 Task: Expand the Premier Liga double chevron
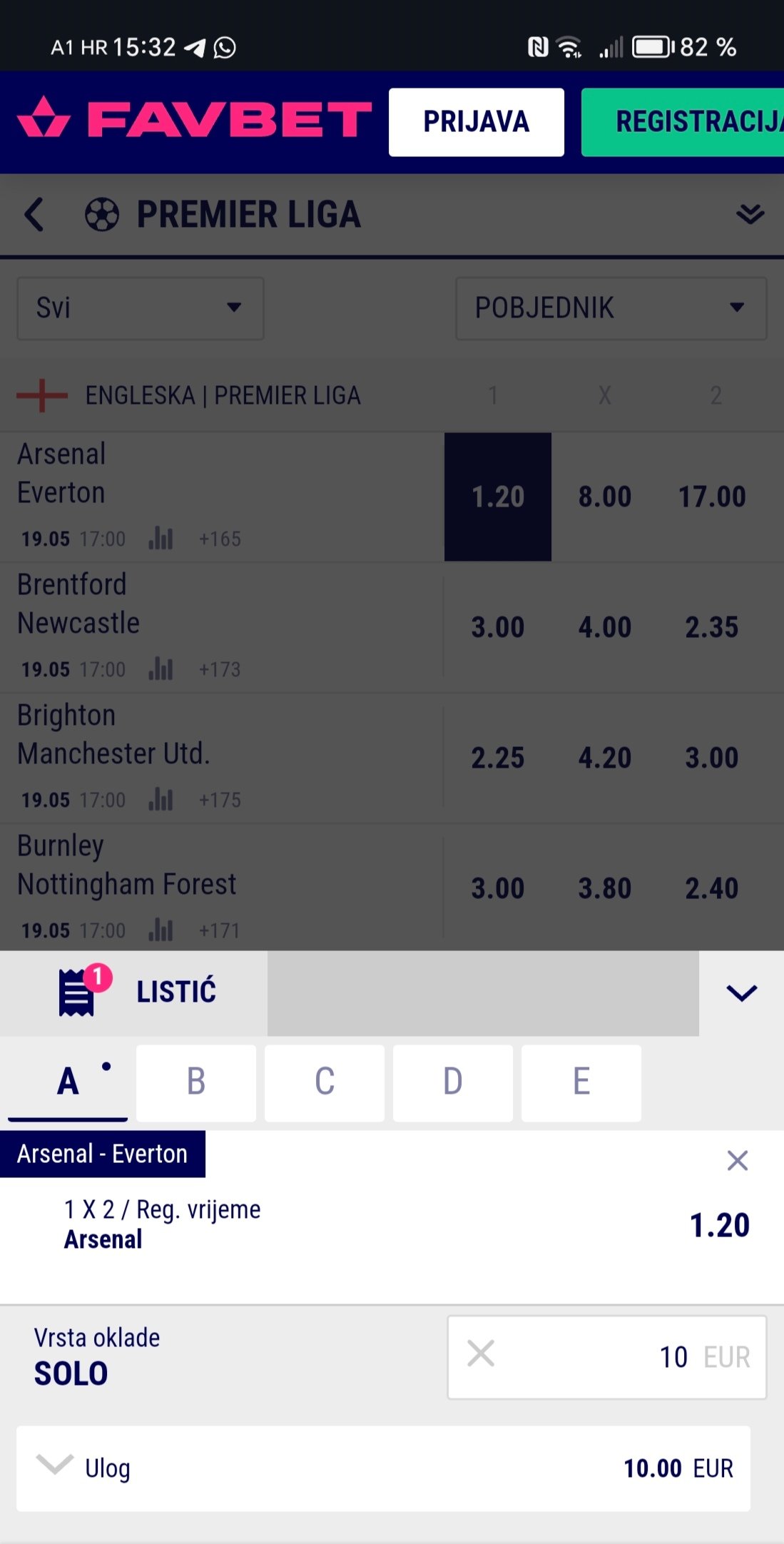tap(750, 214)
